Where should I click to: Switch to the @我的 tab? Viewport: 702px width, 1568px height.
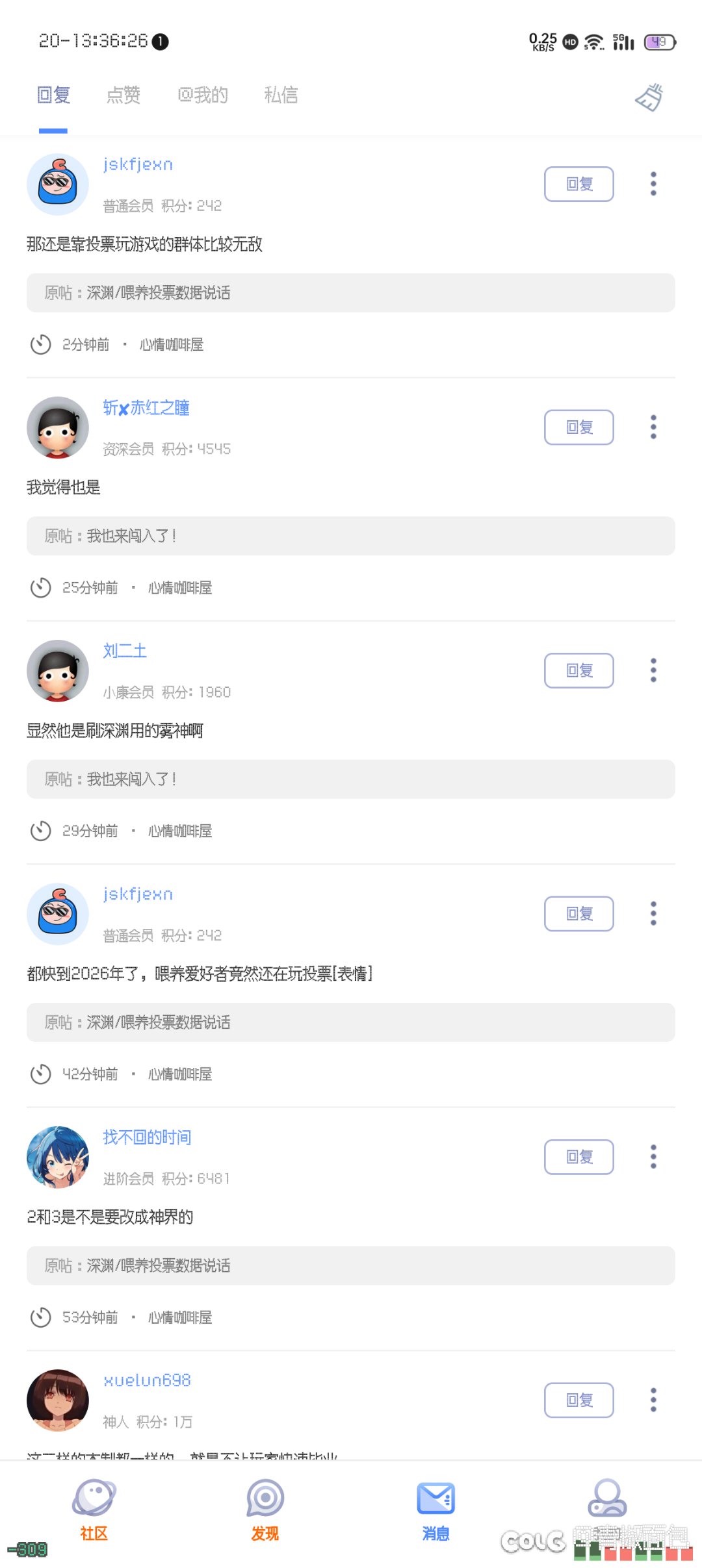203,95
